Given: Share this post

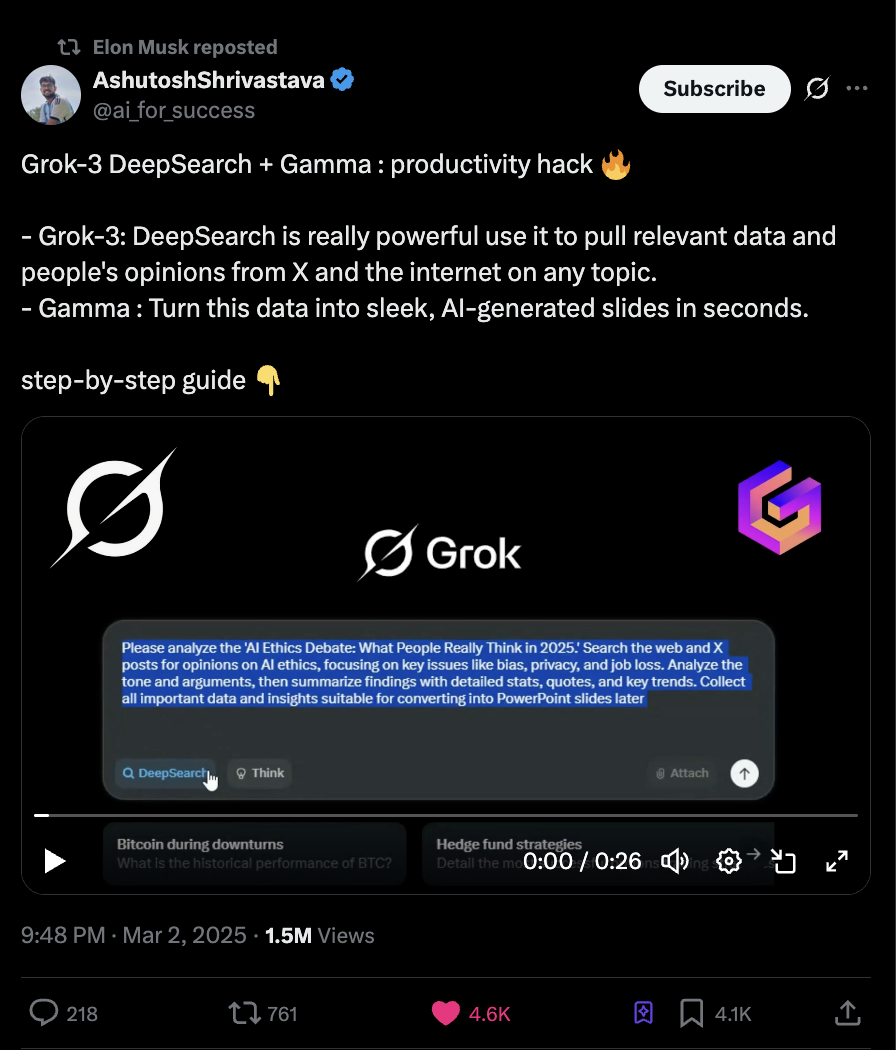Looking at the screenshot, I should 847,1013.
